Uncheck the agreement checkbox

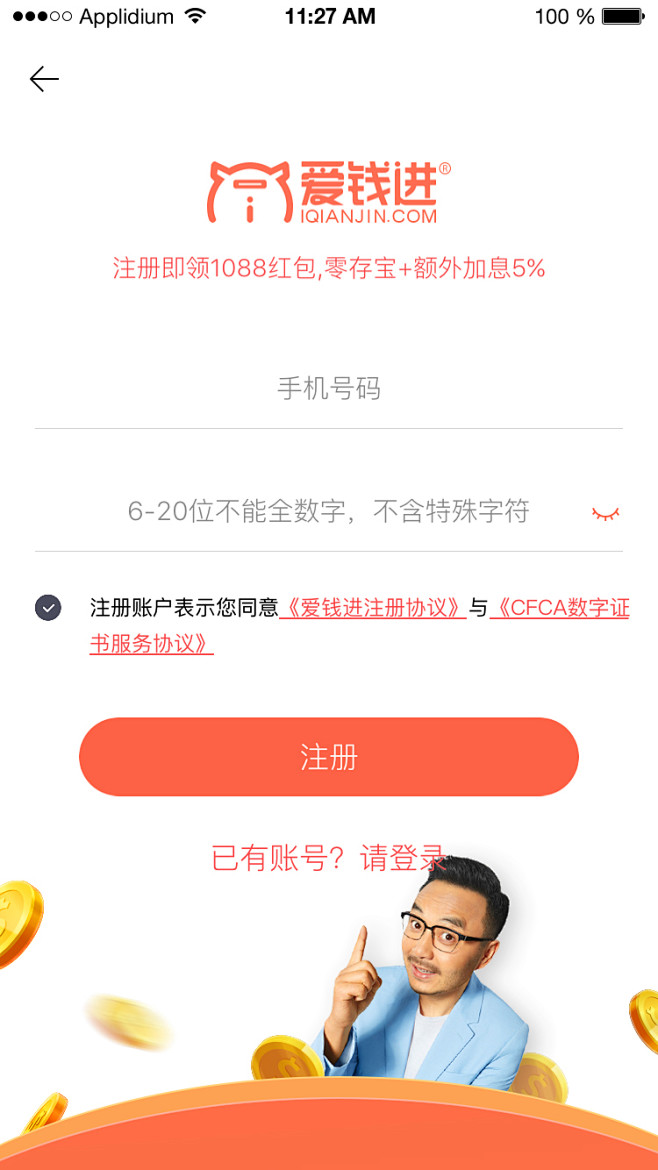[48, 608]
